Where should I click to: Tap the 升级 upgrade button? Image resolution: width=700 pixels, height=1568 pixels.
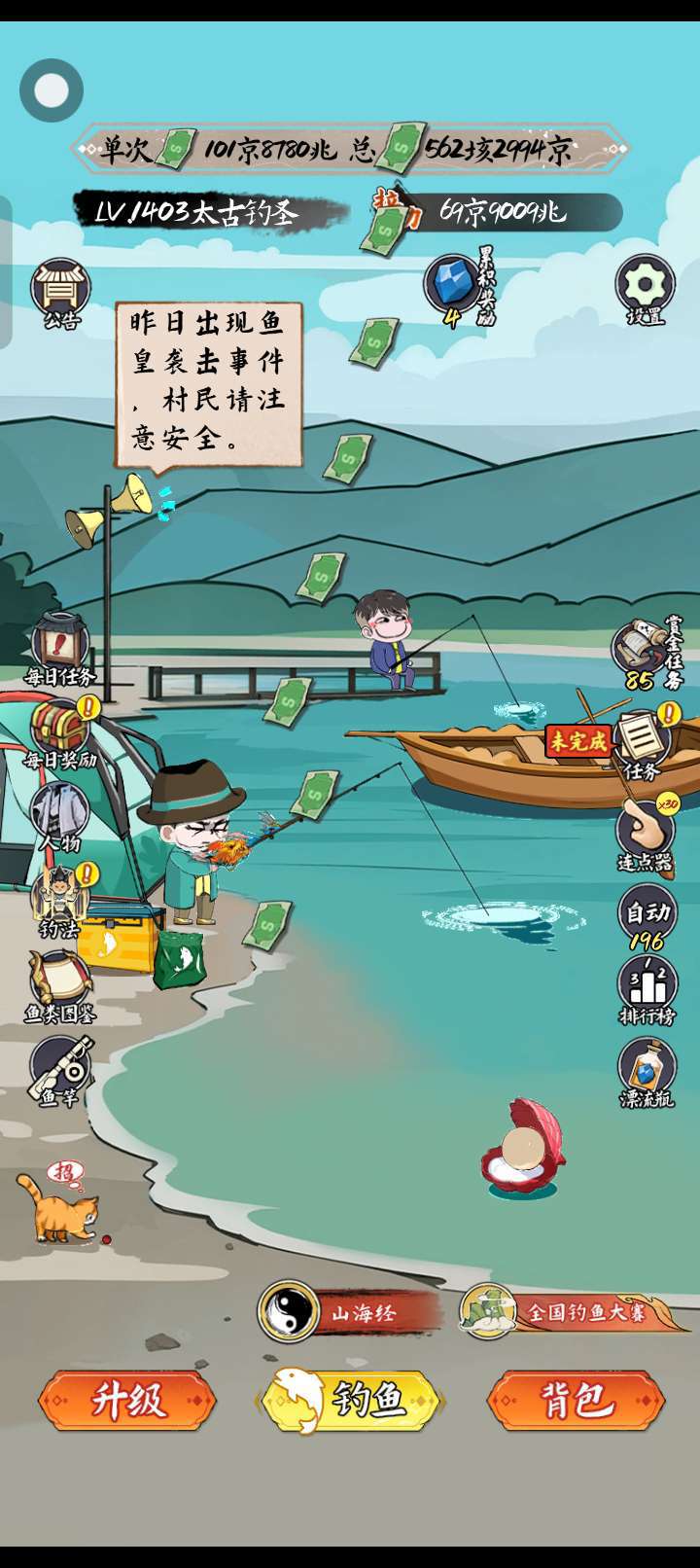pos(127,1401)
